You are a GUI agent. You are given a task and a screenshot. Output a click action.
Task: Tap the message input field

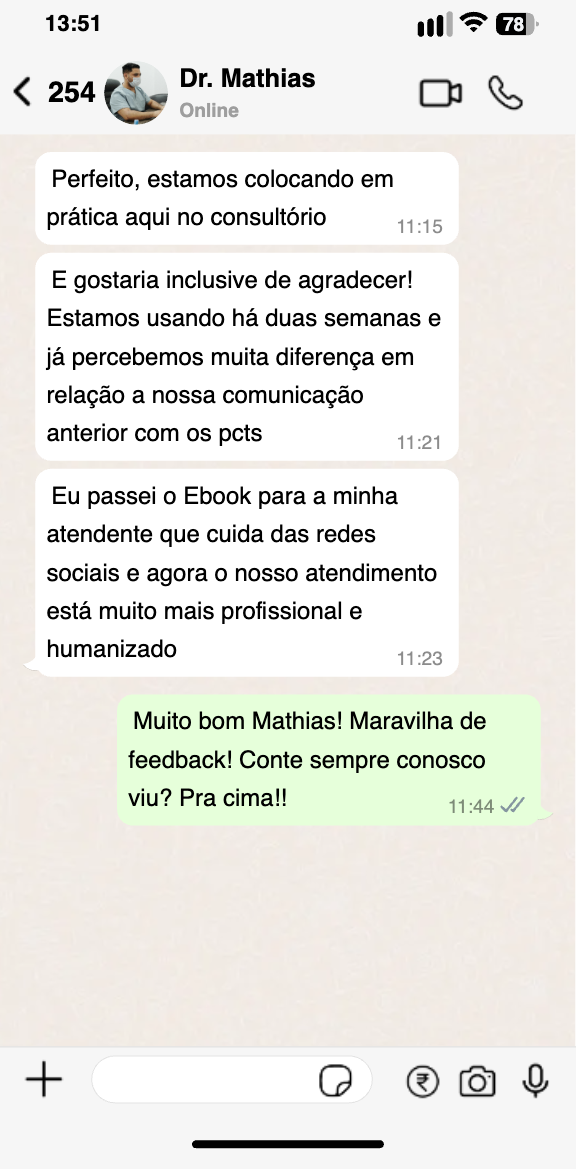coord(232,1080)
